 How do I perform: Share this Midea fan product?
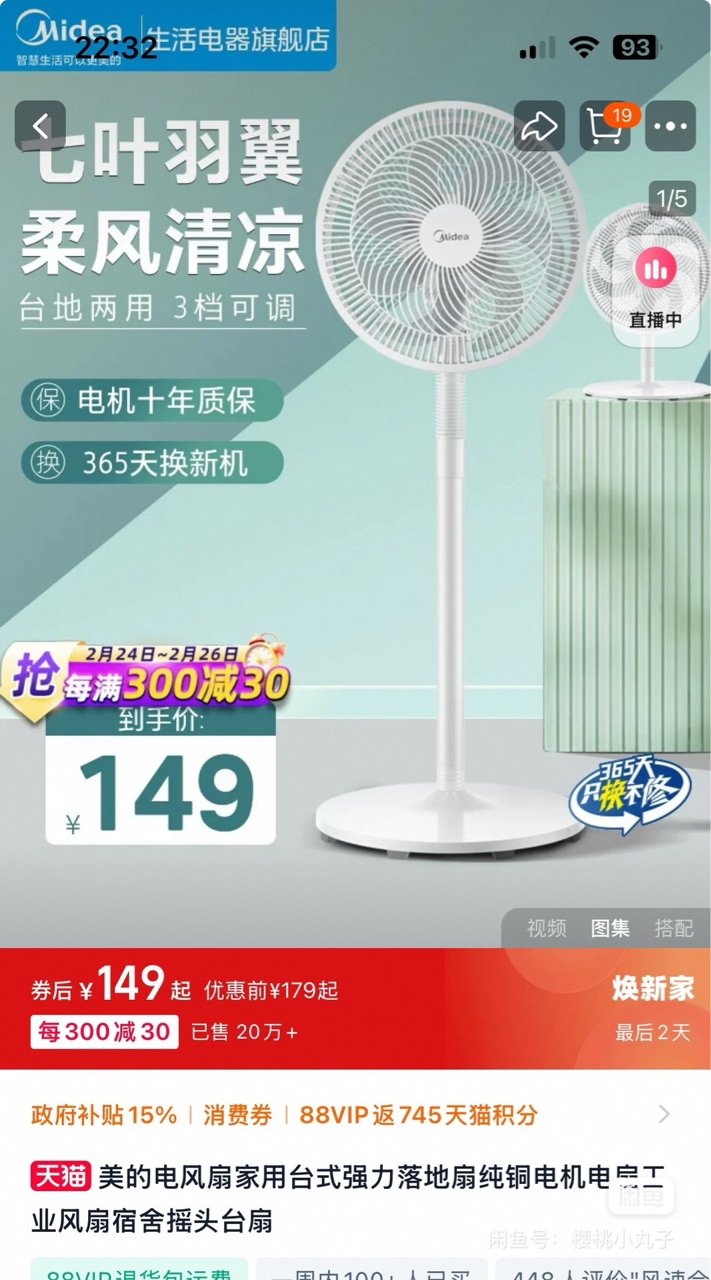pos(540,127)
